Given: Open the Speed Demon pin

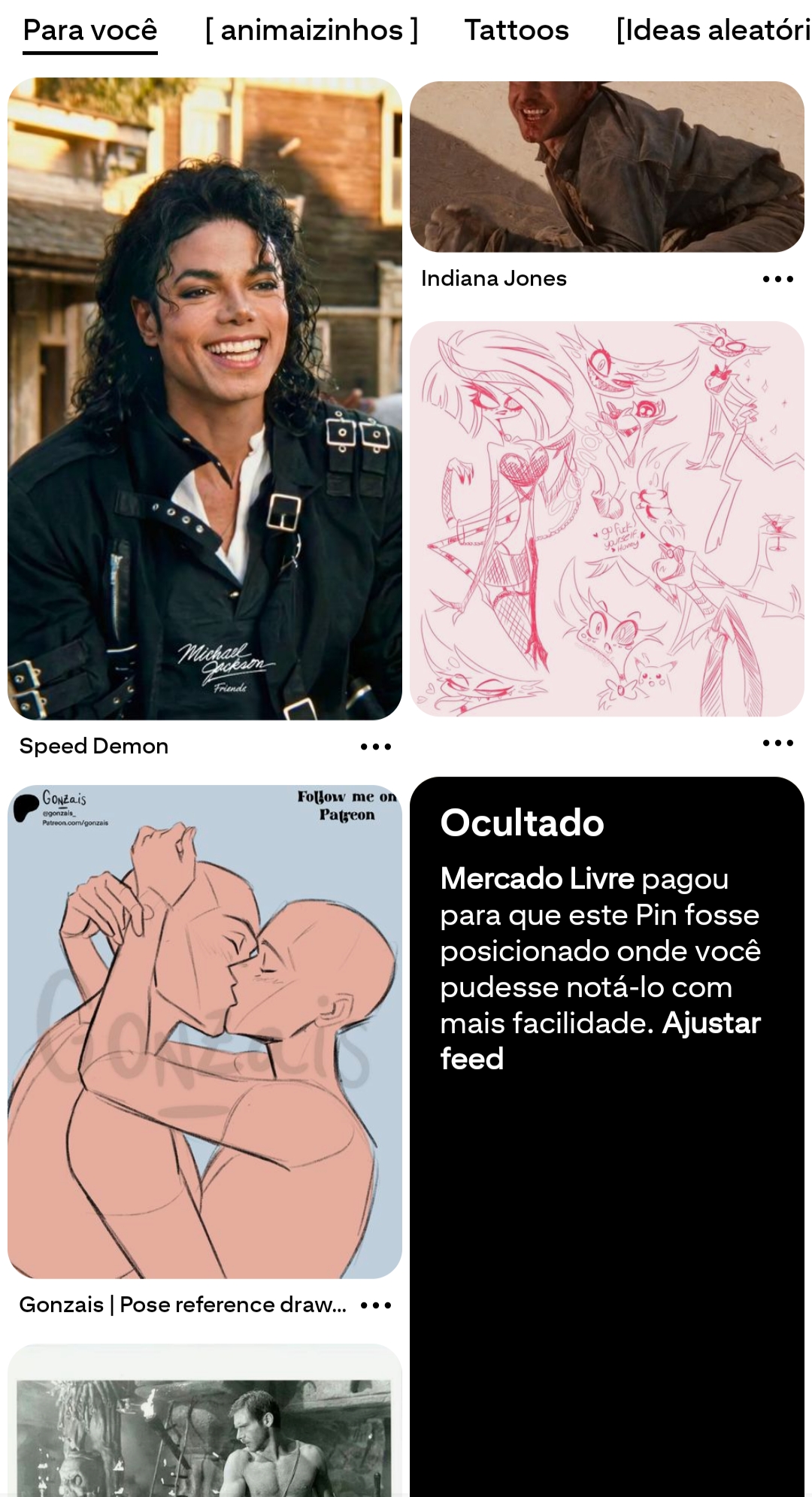Looking at the screenshot, I should 205,398.
